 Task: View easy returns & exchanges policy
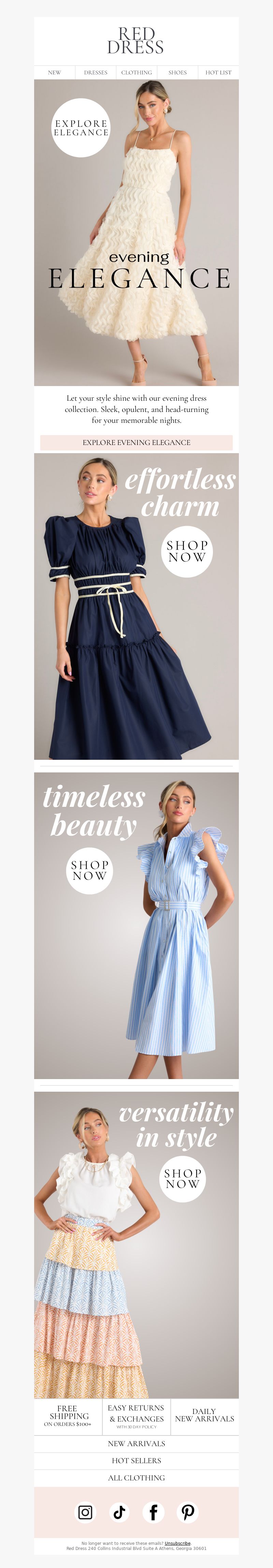click(x=136, y=1416)
